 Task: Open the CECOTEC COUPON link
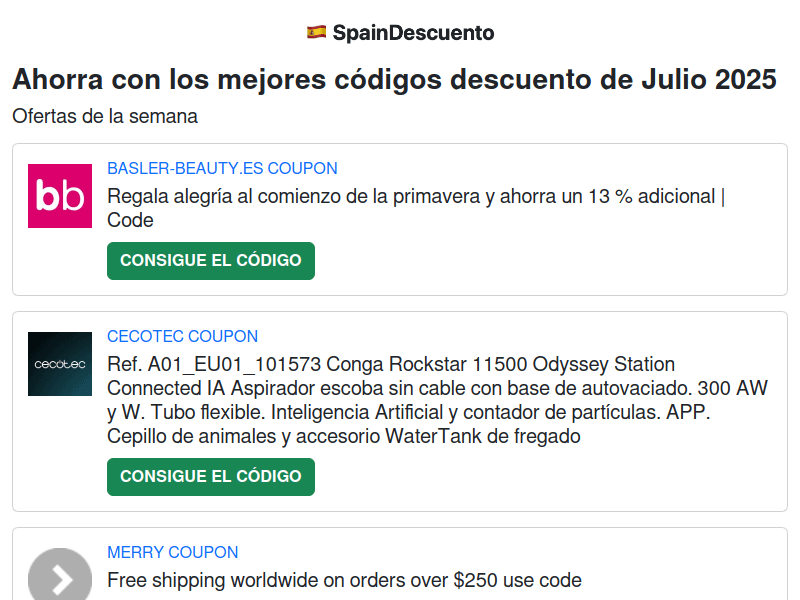point(182,336)
